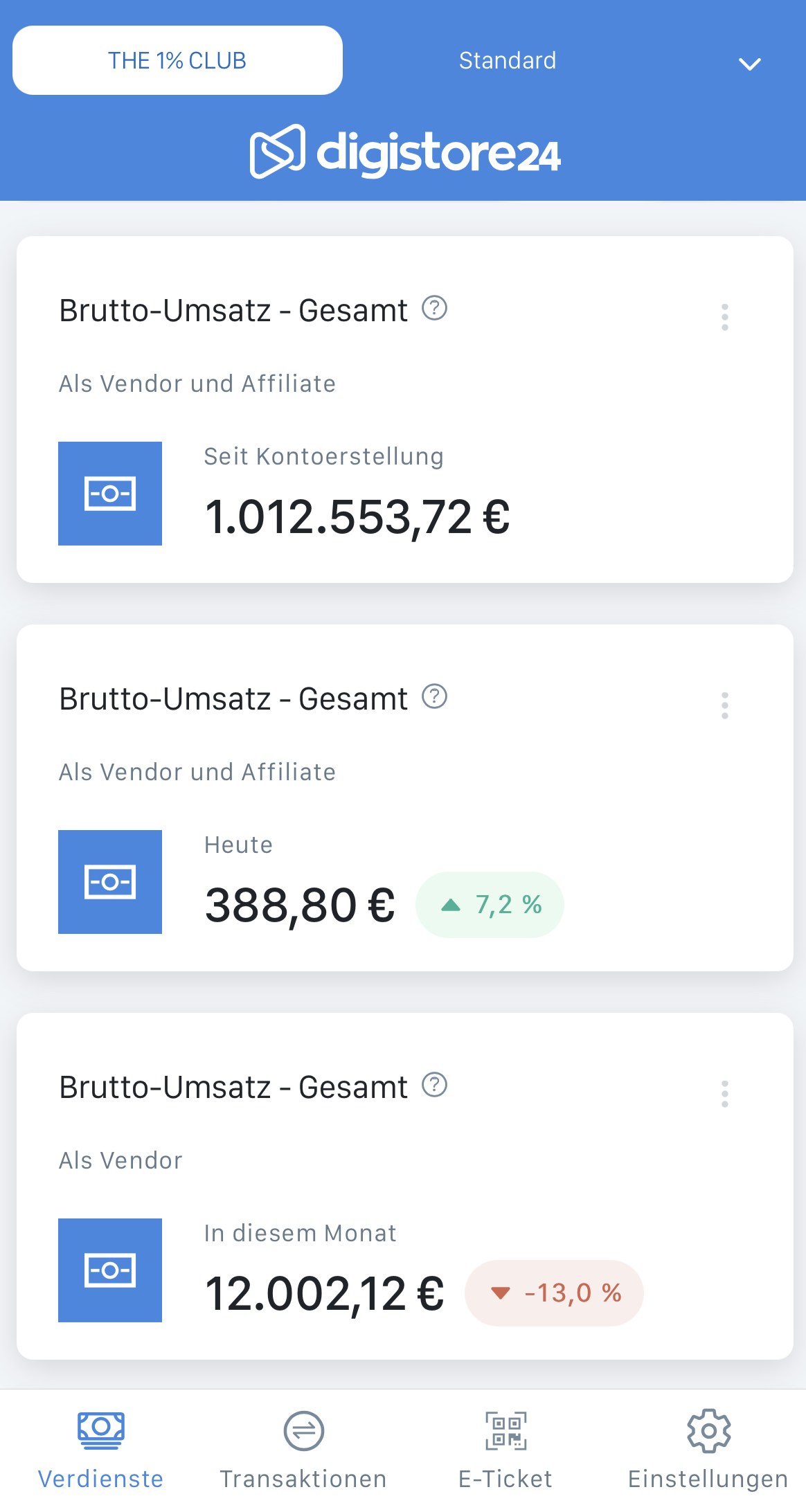Image resolution: width=806 pixels, height=1512 pixels.
Task: Tap the banknote icon on the Als Vendor card
Action: point(109,1270)
